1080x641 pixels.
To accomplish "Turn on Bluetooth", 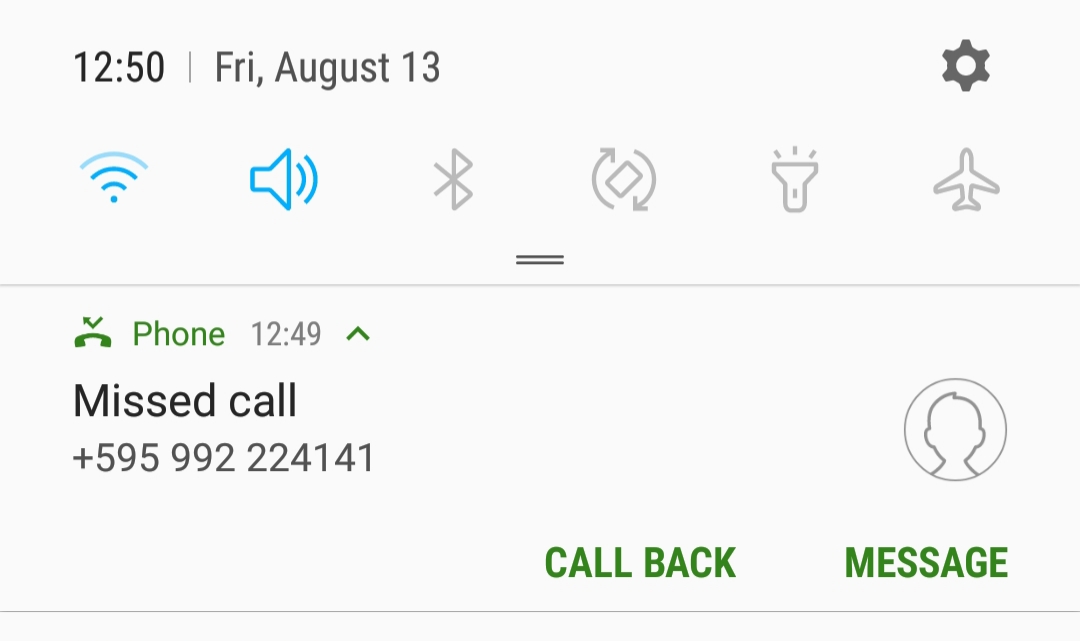I will point(452,180).
